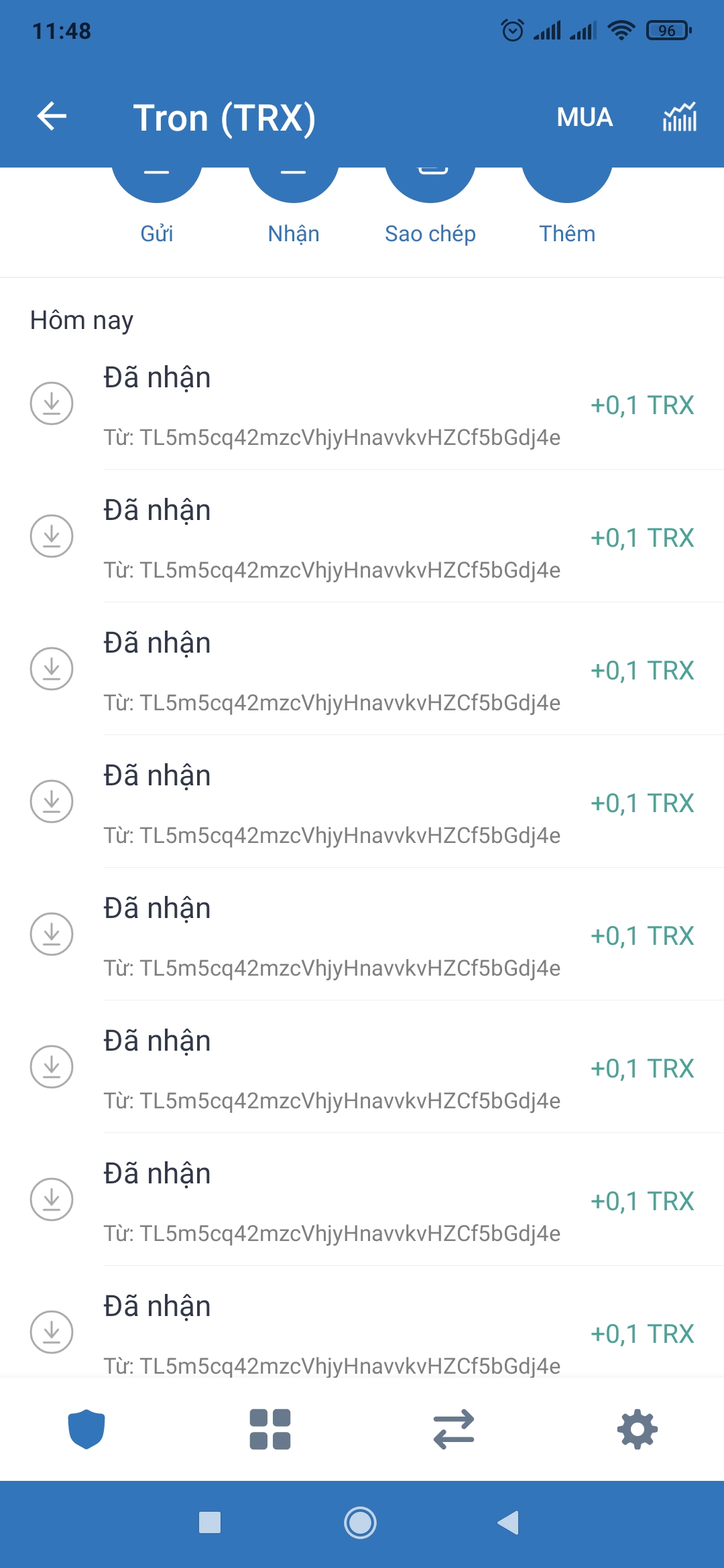The width and height of the screenshot is (724, 1568).
Task: Open the Thêm options
Action: (x=567, y=188)
